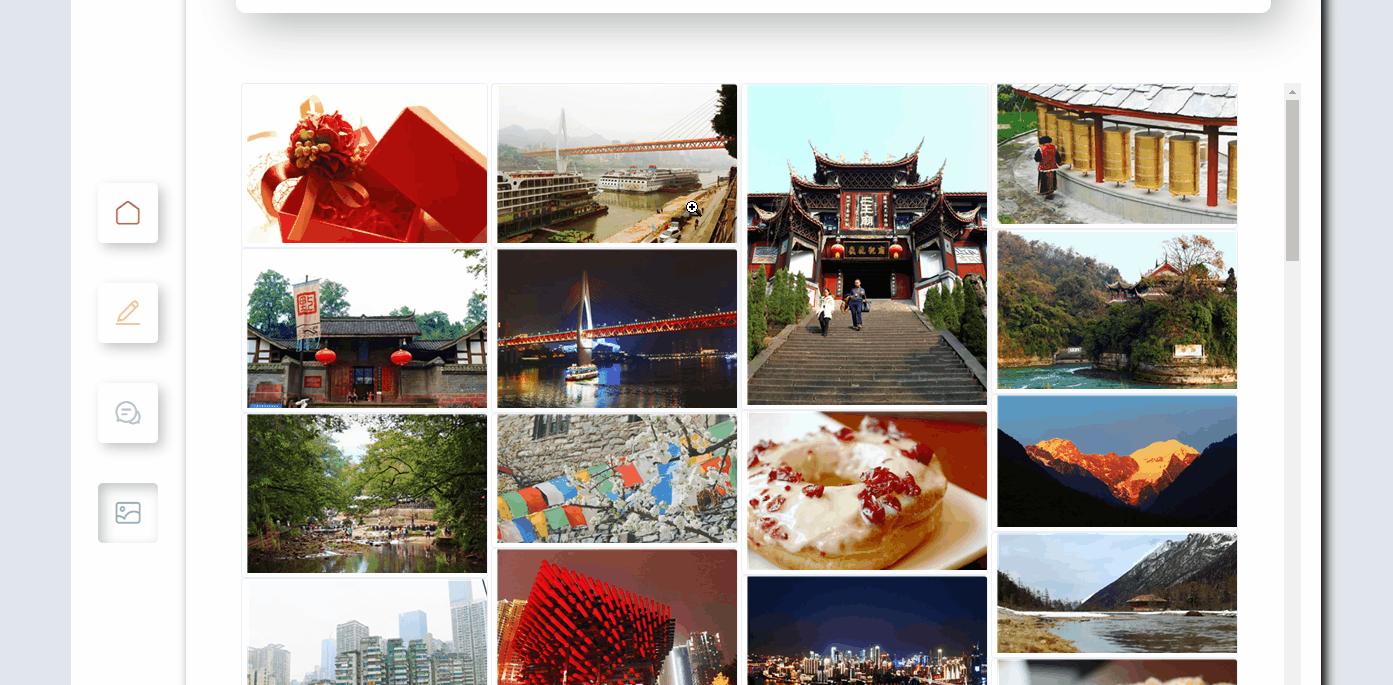Open the forest stream with green trees photo
This screenshot has height=685, width=1393.
coord(366,494)
